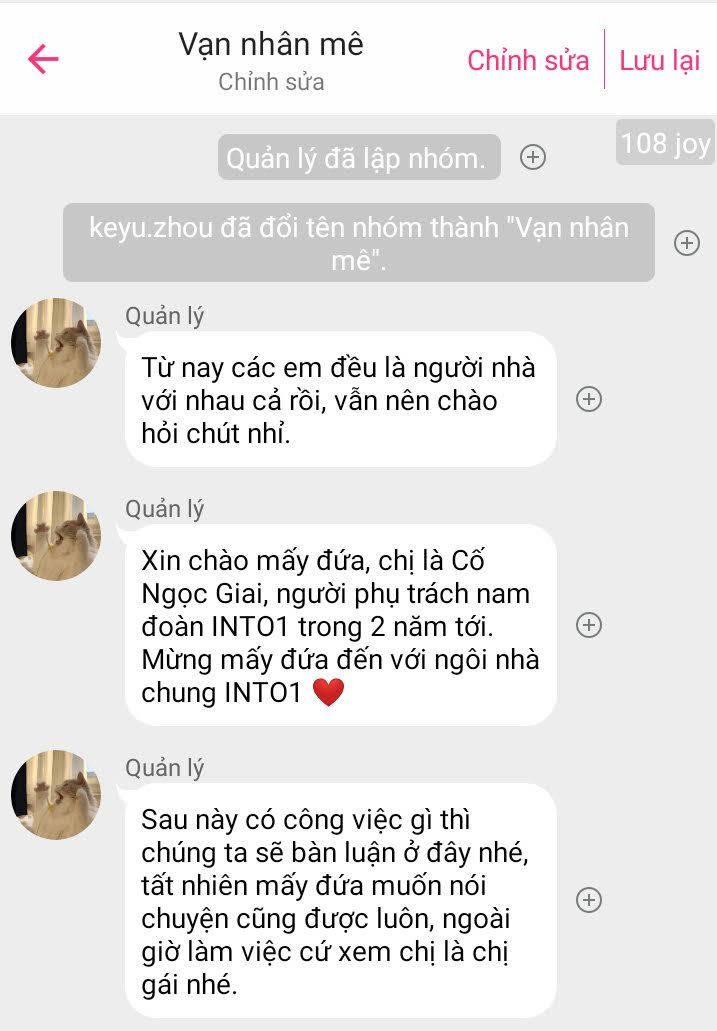Tap the plus icon next to "Từ nay các em" message
Image resolution: width=717 pixels, height=1031 pixels.
tap(589, 399)
